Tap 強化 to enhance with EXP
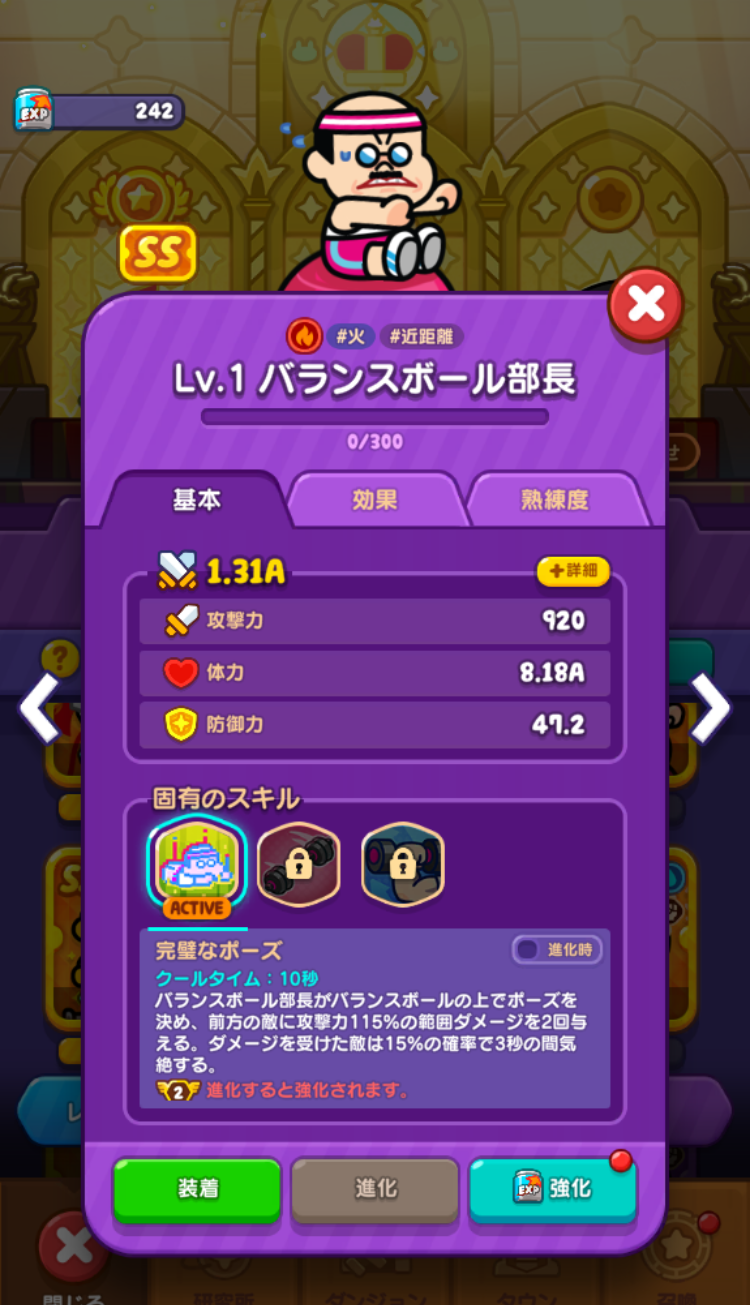Screen dimensions: 750x1305 (552, 1189)
